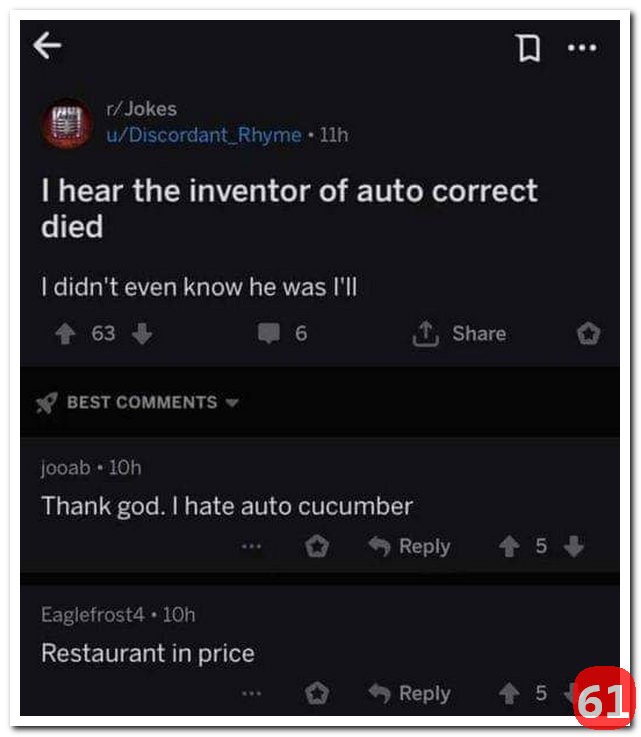Upvote the auto correct post
Image resolution: width=641 pixels, height=737 pixels.
point(67,334)
